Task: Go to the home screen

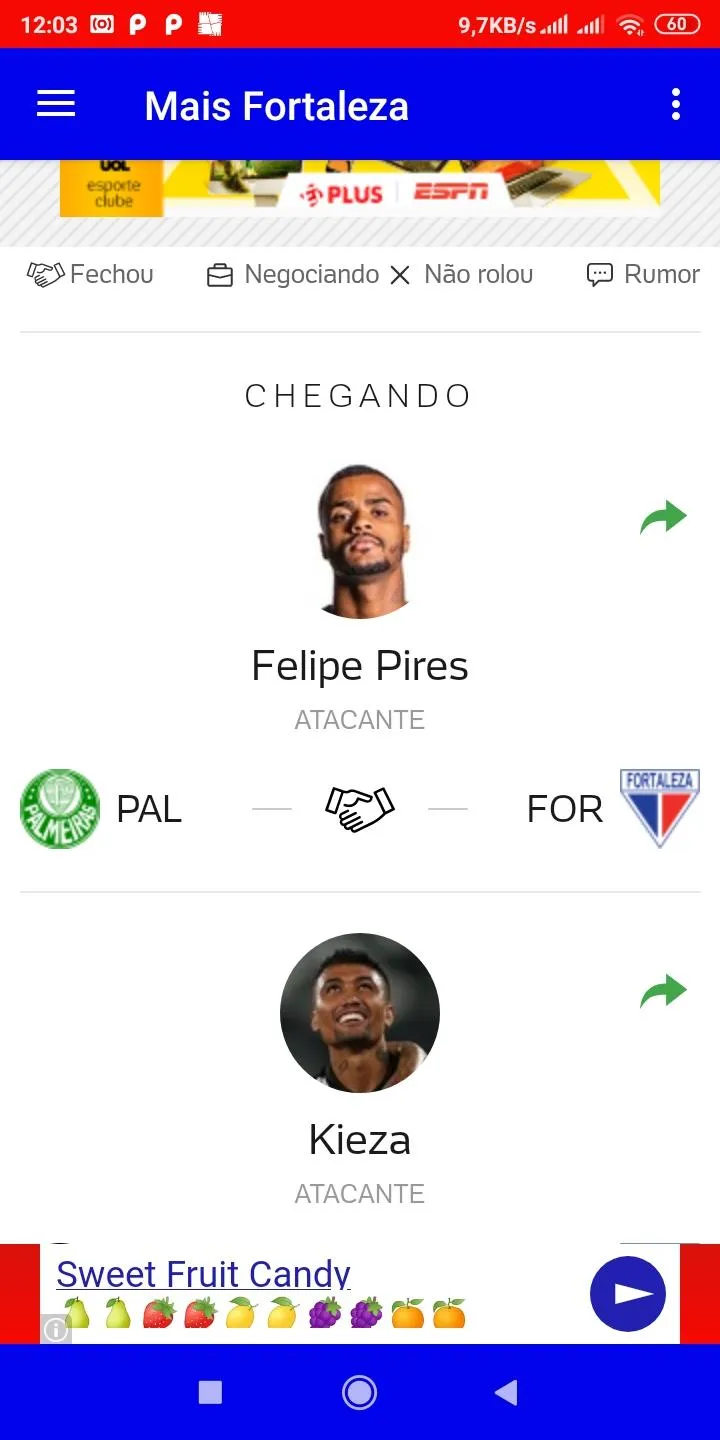Action: [x=359, y=1392]
